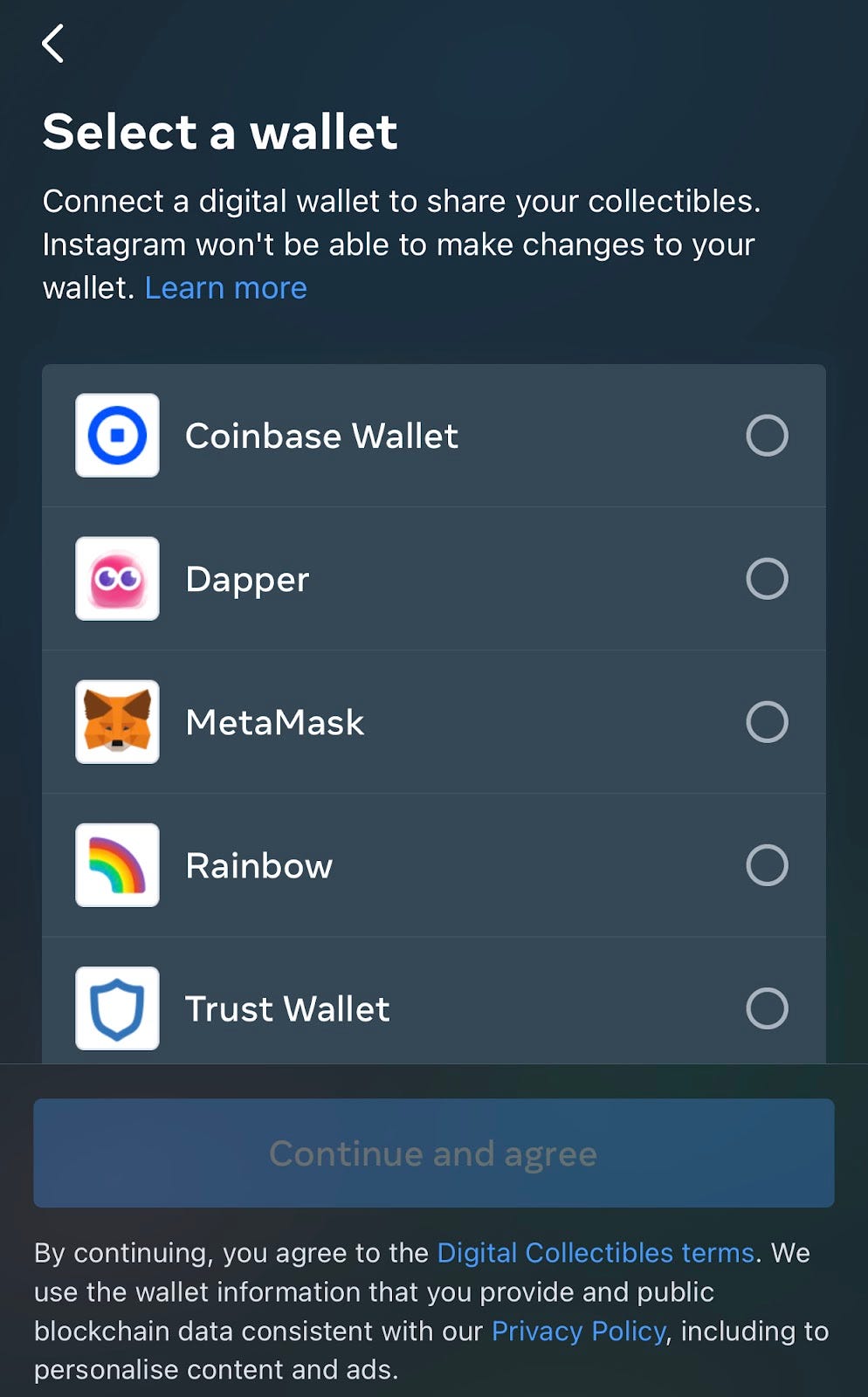Open the Digital Collectibles terms link

[x=596, y=1253]
